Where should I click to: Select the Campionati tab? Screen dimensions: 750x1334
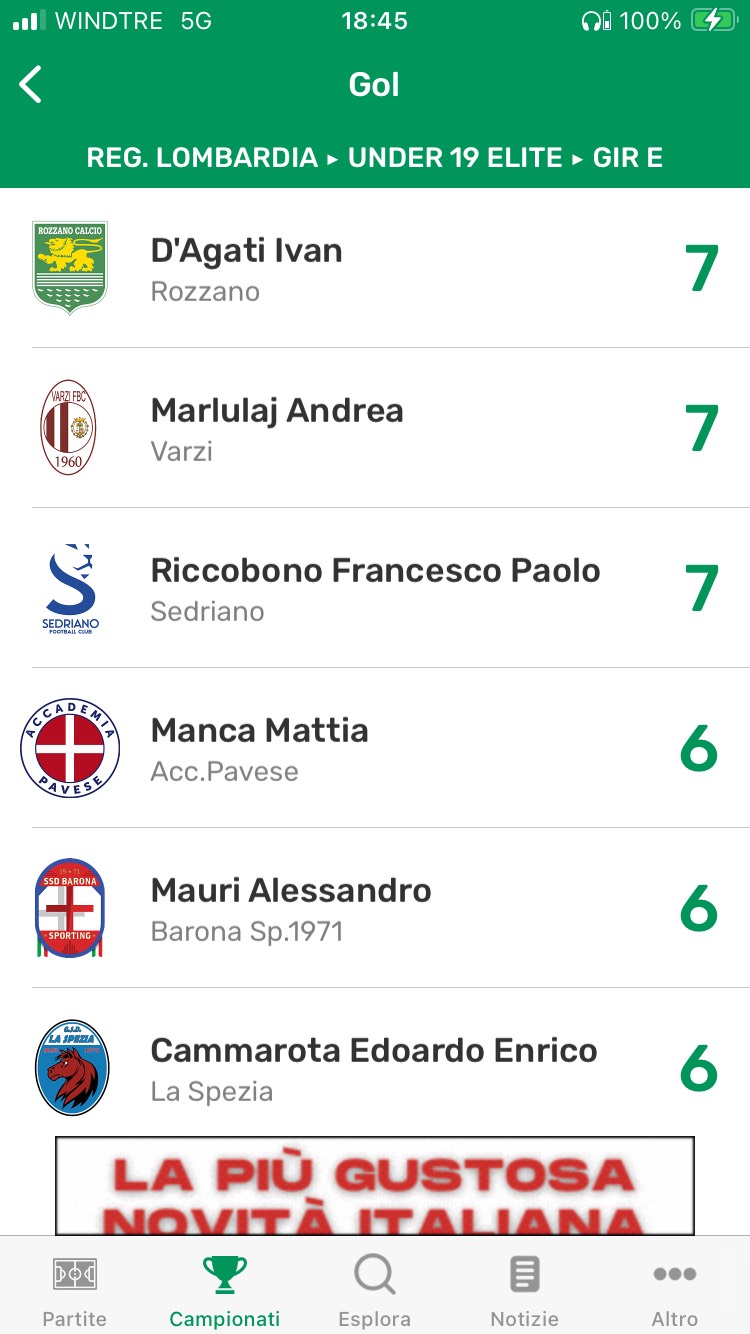(225, 1290)
